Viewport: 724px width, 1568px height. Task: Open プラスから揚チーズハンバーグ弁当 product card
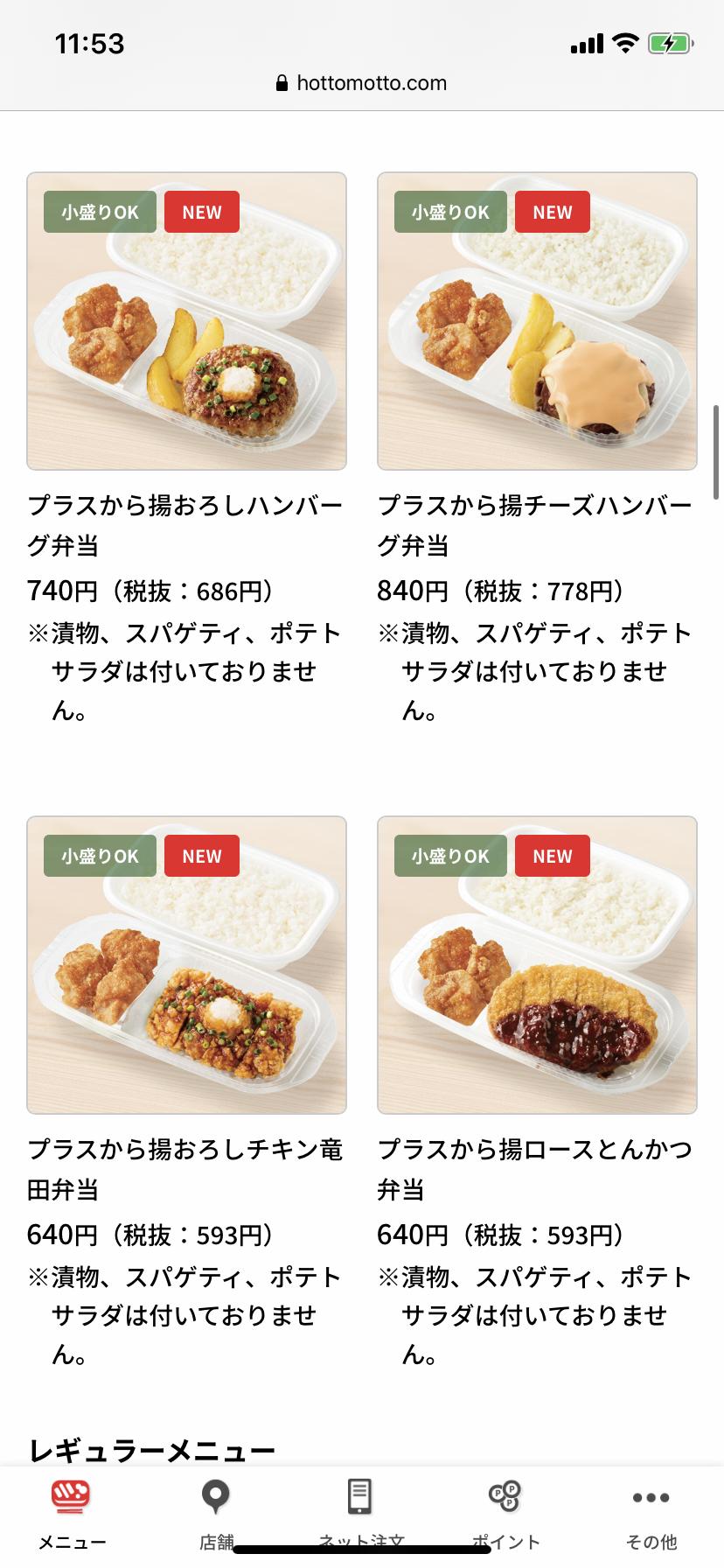click(537, 321)
